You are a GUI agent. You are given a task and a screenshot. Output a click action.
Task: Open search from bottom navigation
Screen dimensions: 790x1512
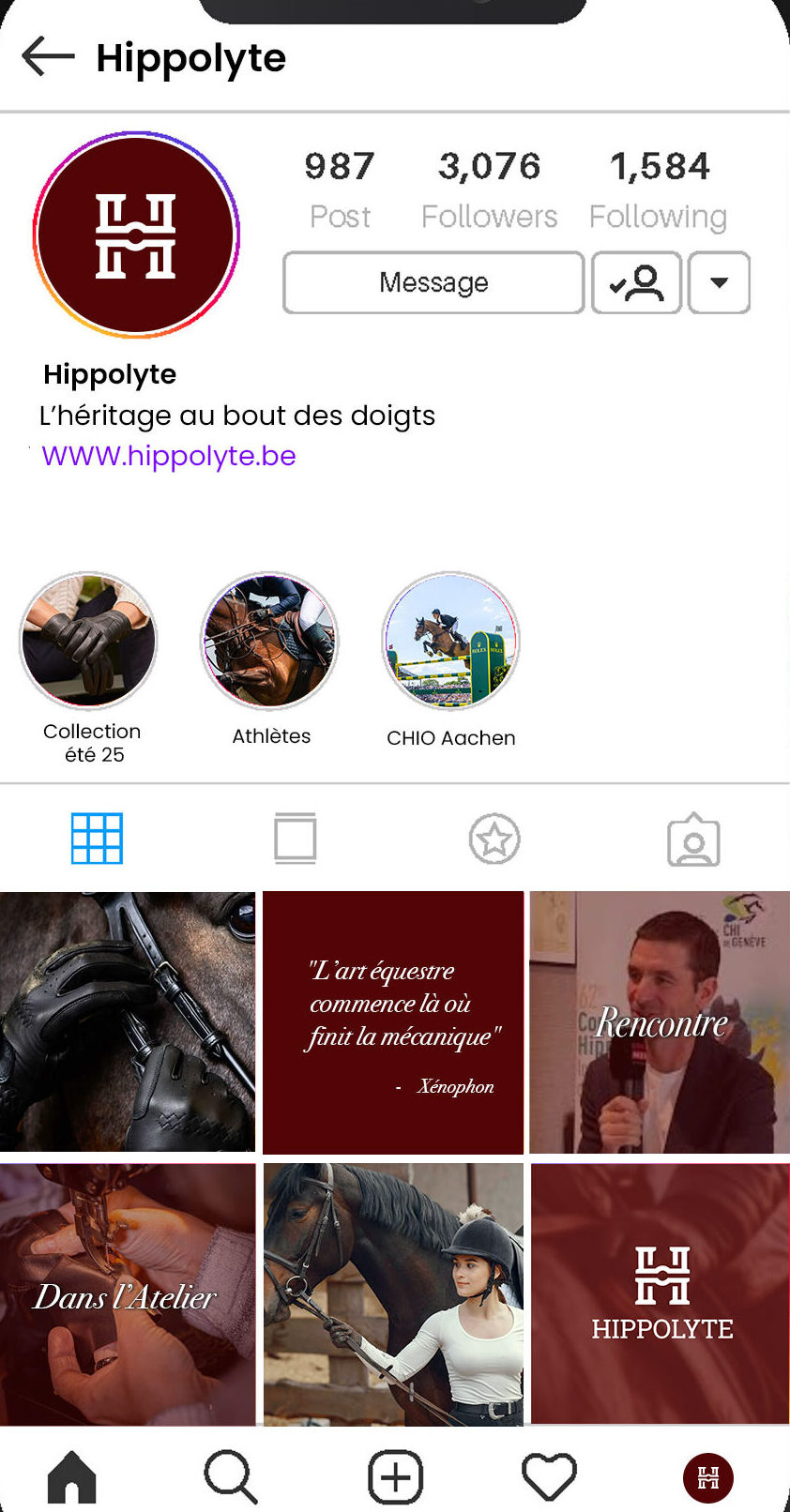click(x=231, y=1477)
